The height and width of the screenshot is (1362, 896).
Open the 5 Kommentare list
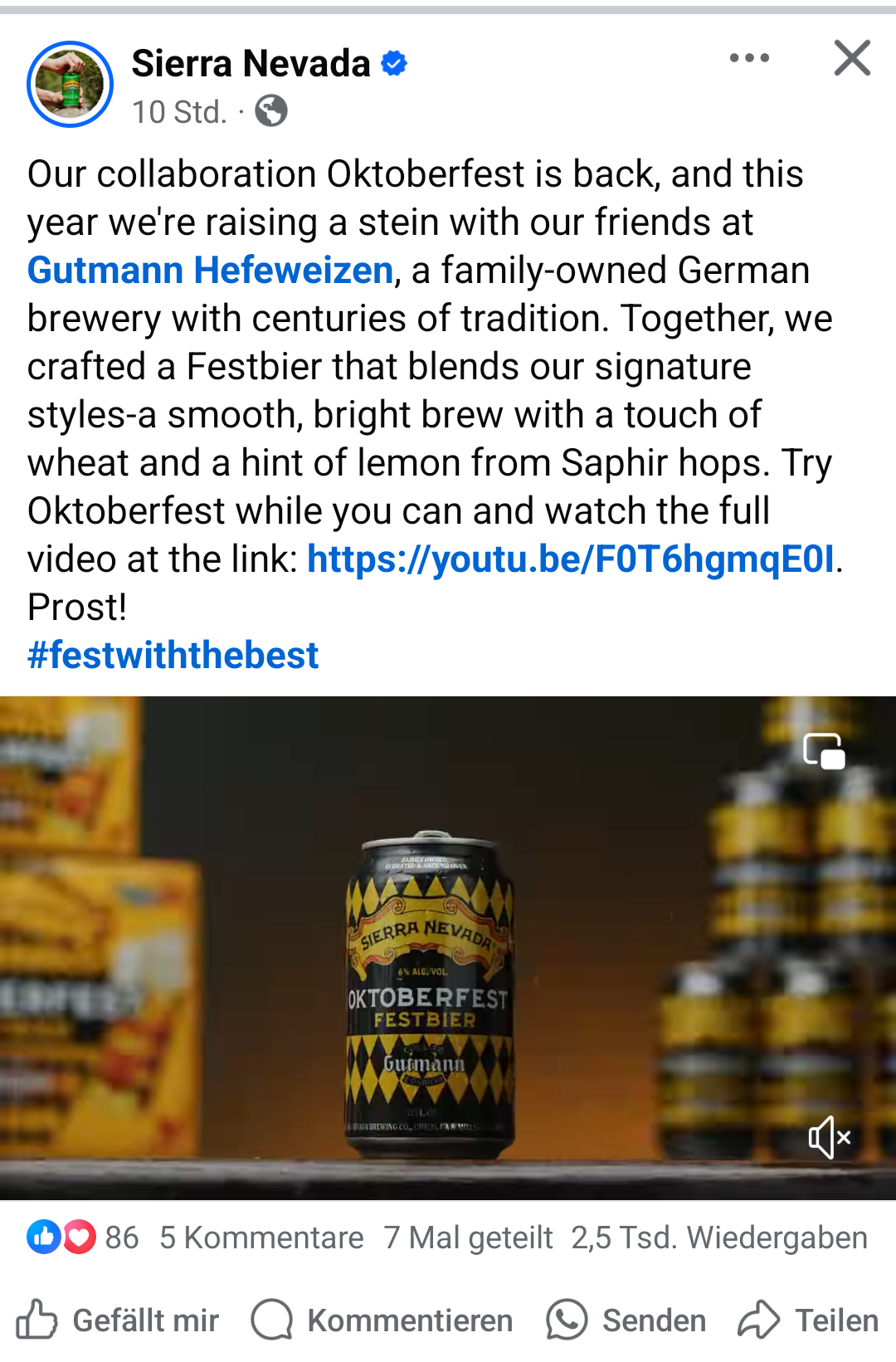coord(261,1238)
